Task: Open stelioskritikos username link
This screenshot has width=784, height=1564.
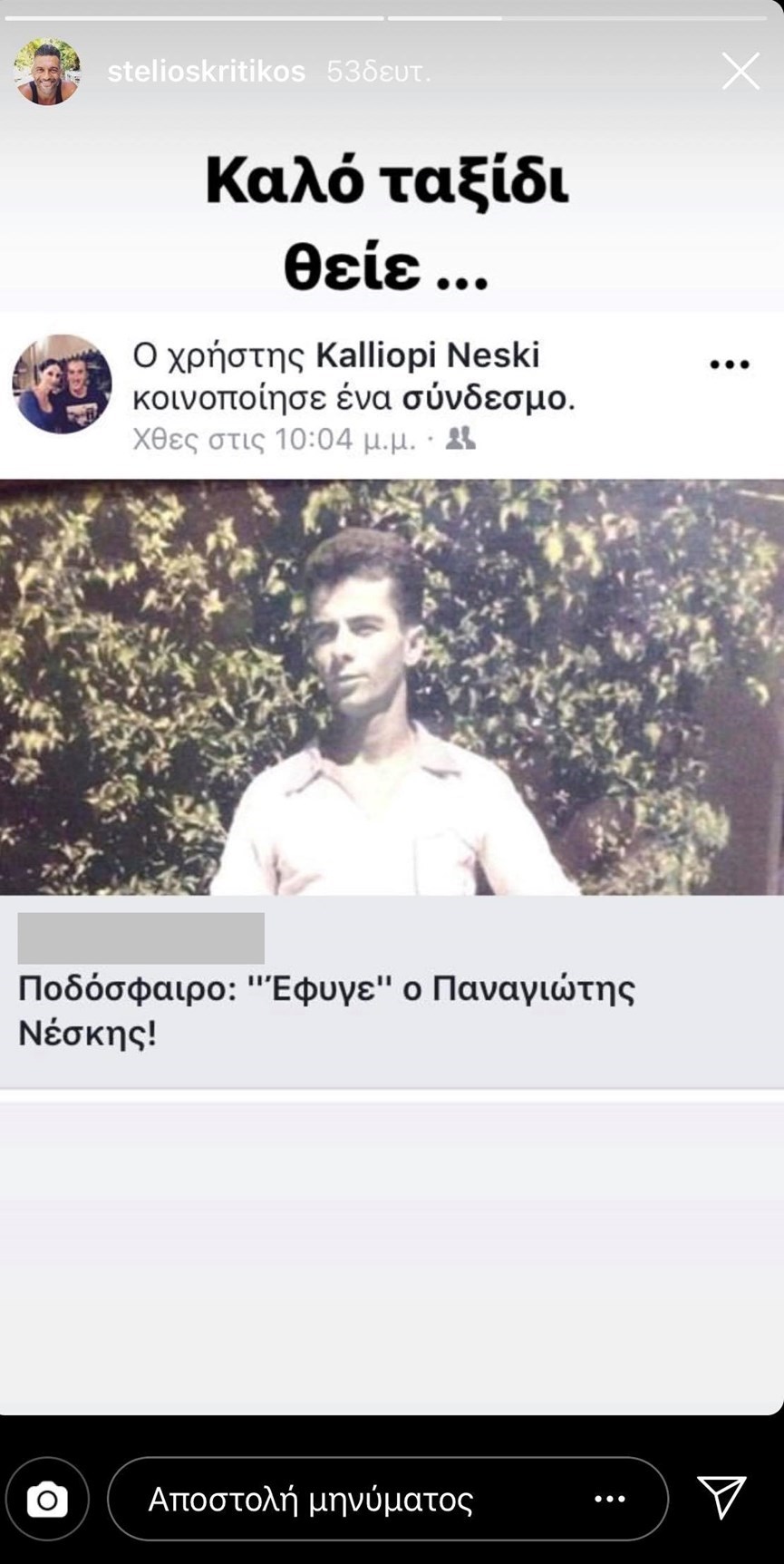Action: click(206, 72)
